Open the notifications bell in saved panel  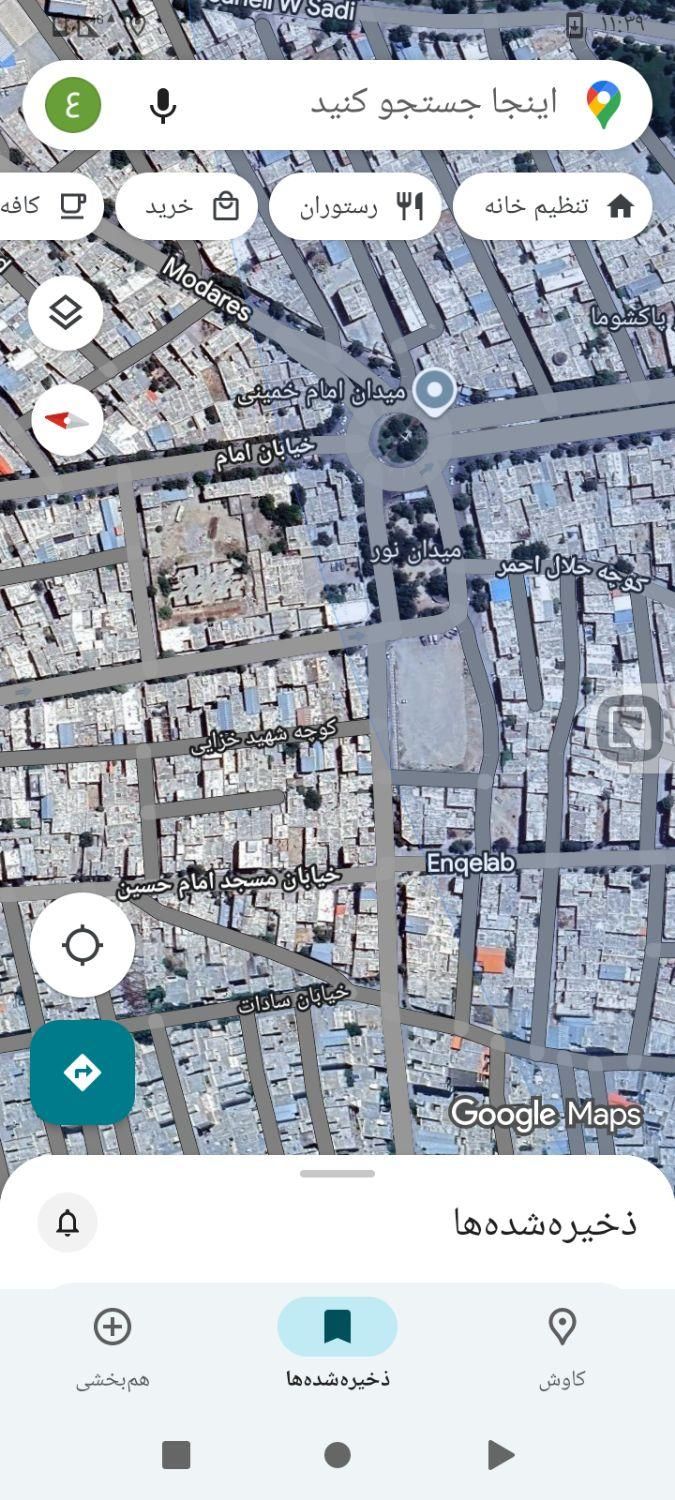pos(68,1222)
